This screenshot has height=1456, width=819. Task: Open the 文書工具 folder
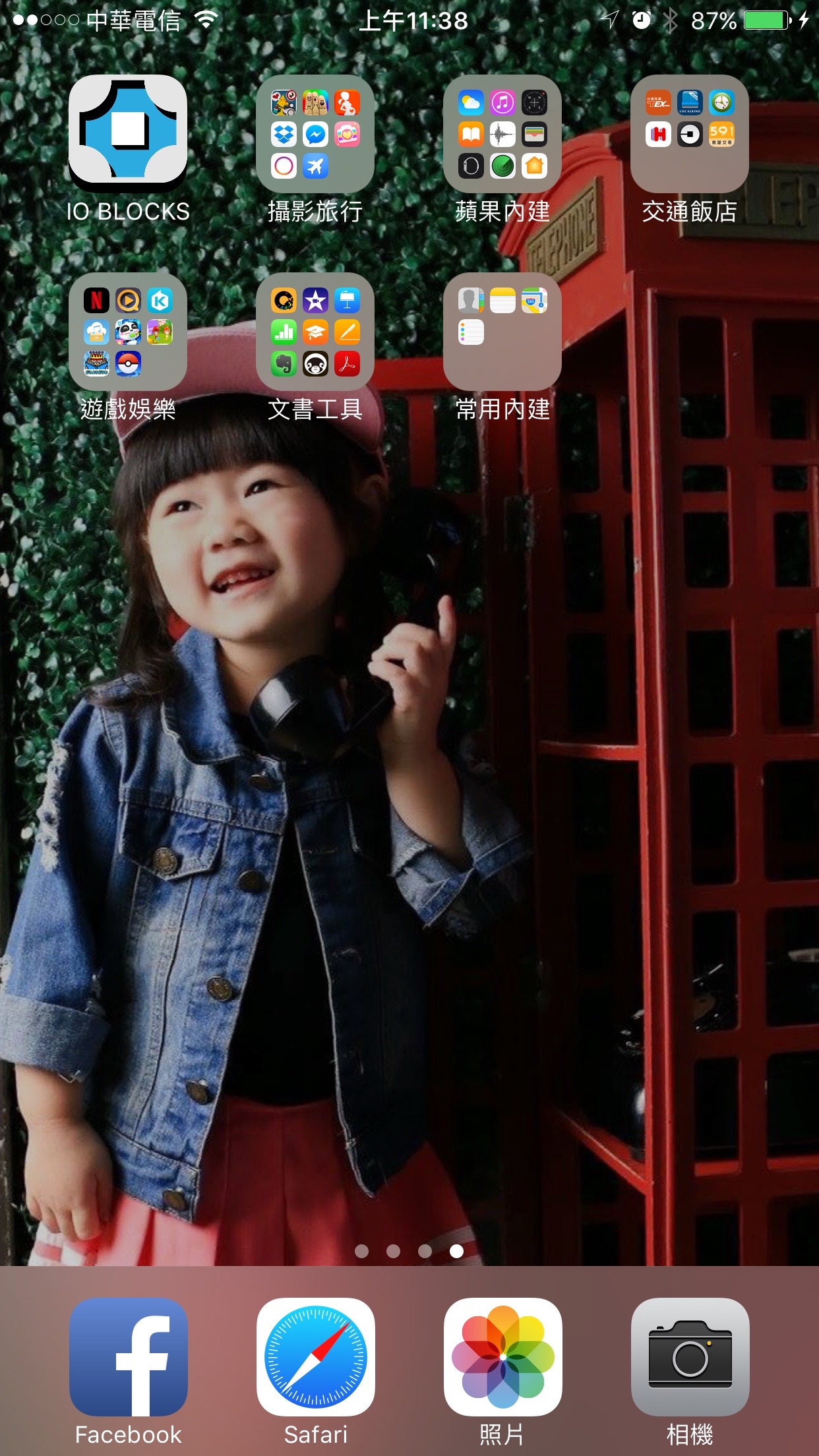click(315, 332)
